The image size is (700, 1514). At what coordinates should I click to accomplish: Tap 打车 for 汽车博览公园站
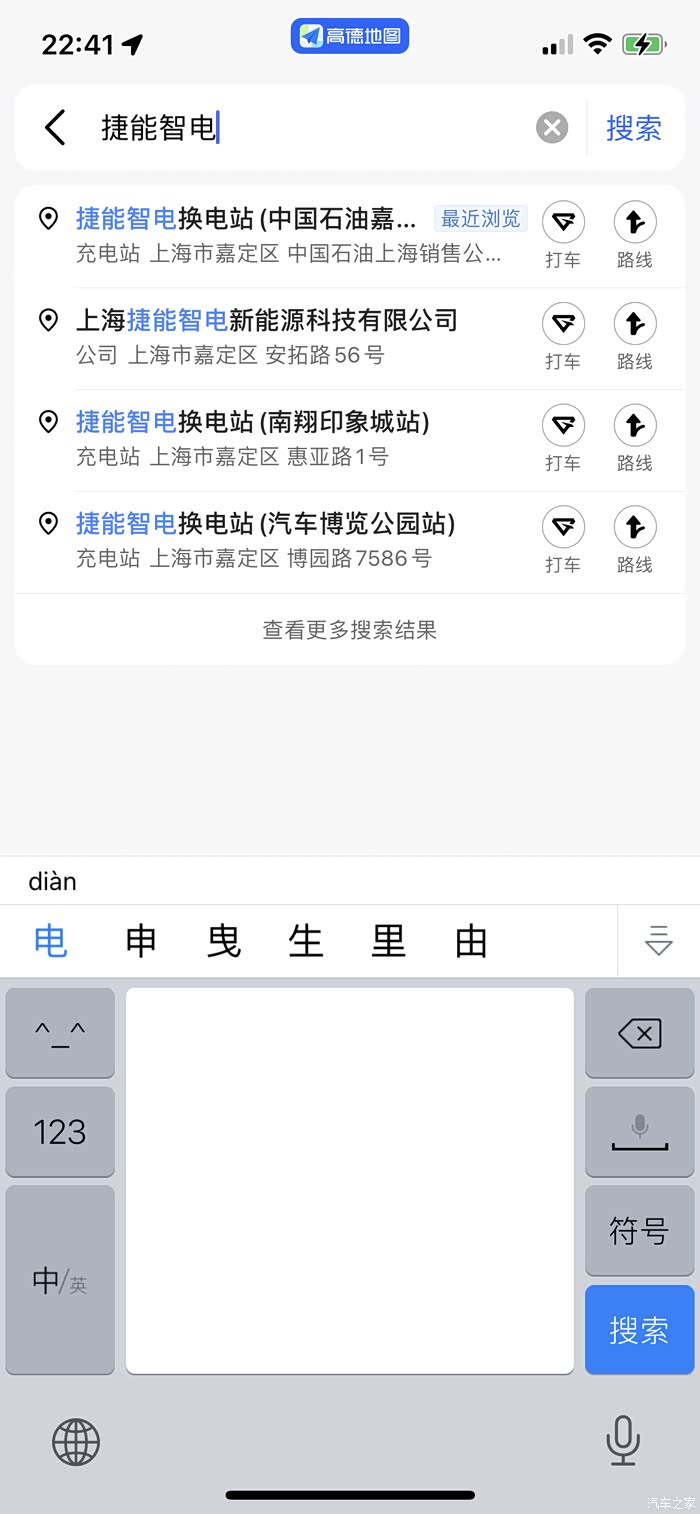point(563,538)
